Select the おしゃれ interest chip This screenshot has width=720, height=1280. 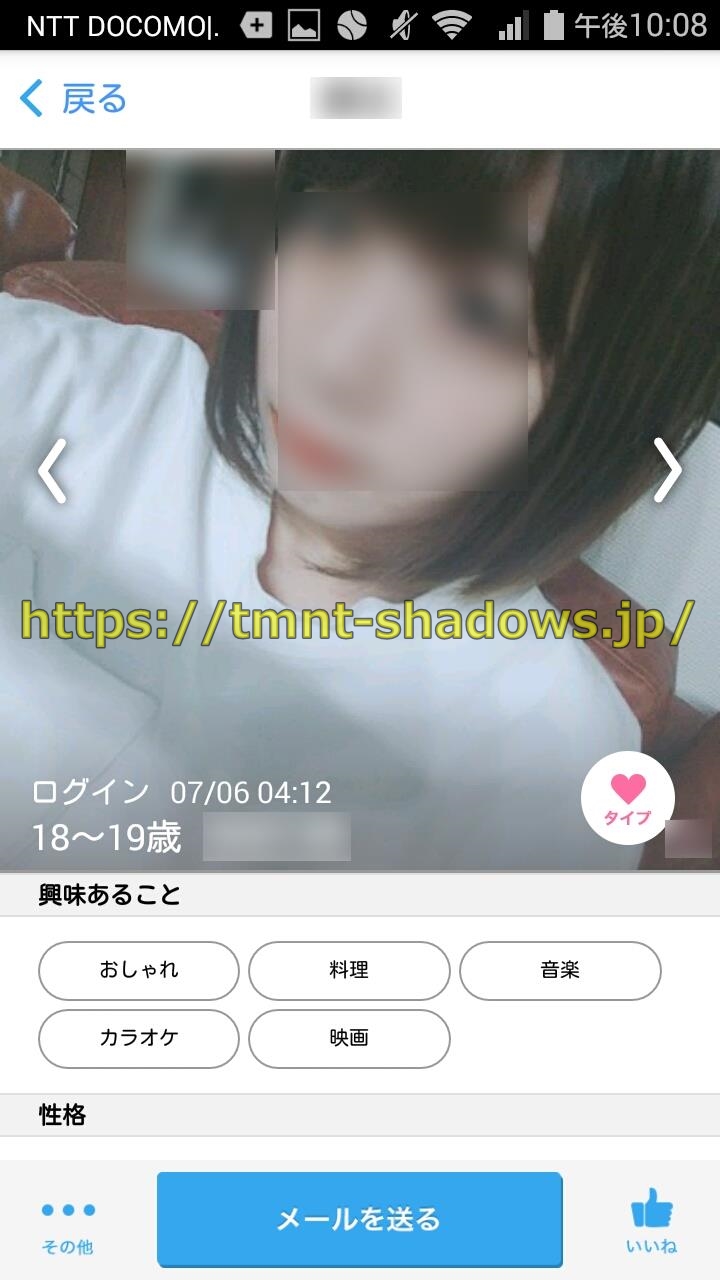point(138,970)
